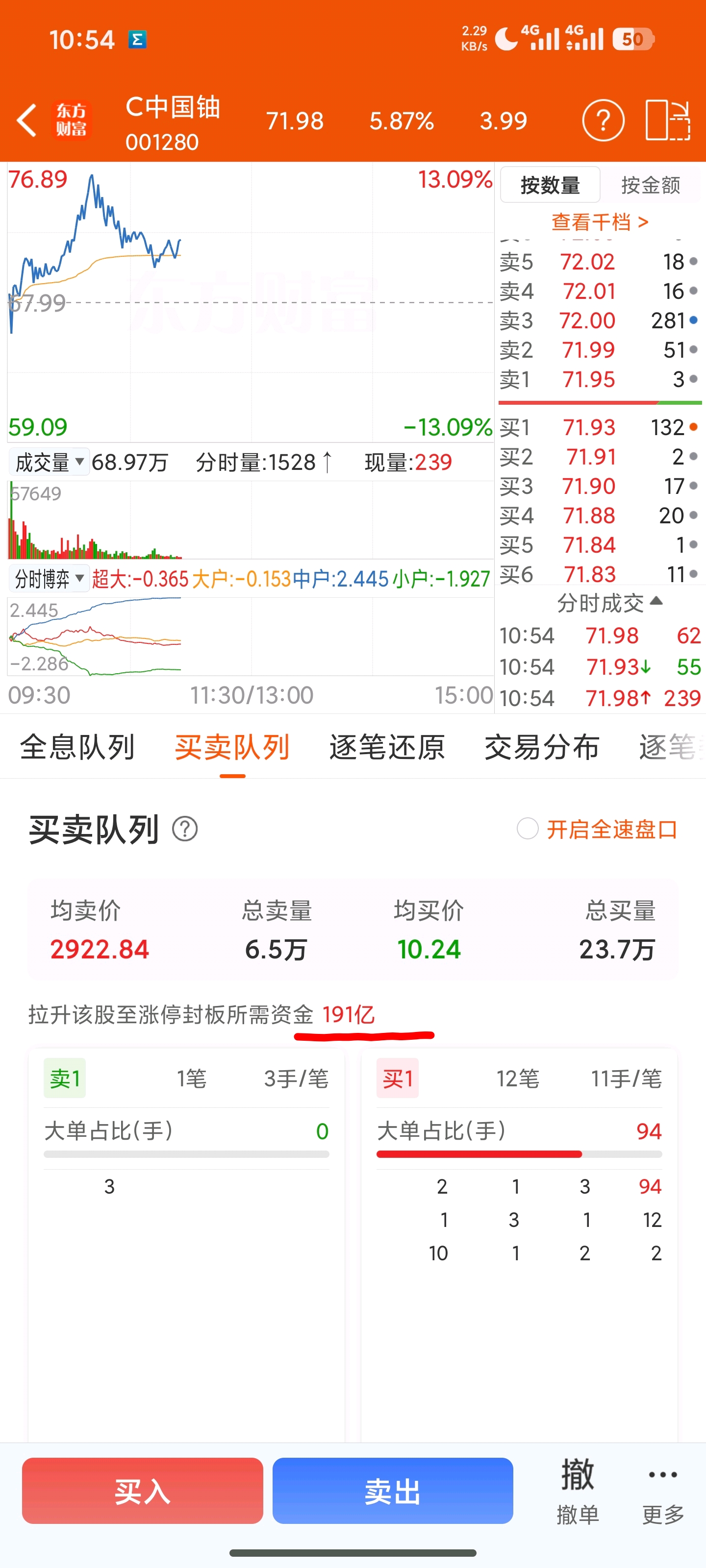The width and height of the screenshot is (706, 1568).
Task: Open the 交易分布 tab
Action: coord(542,747)
